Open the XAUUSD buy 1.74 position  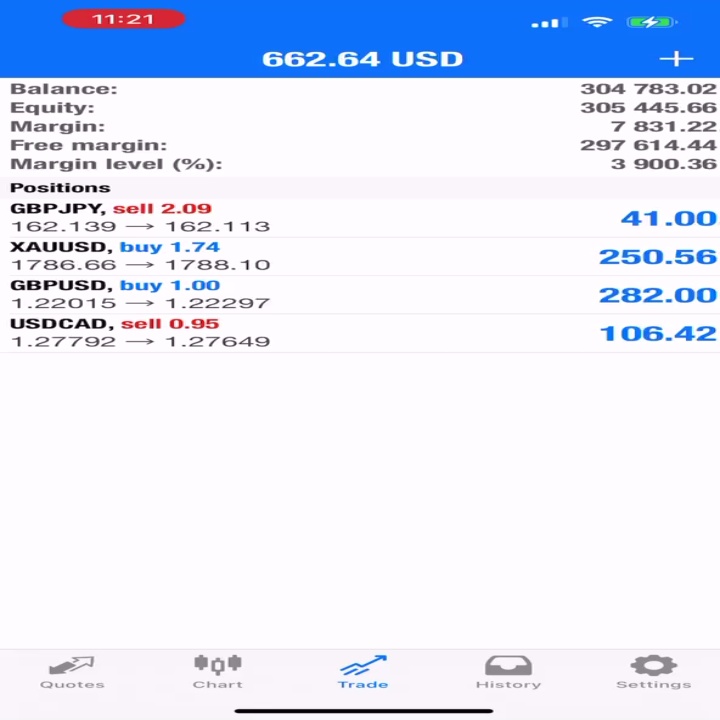pyautogui.click(x=360, y=257)
